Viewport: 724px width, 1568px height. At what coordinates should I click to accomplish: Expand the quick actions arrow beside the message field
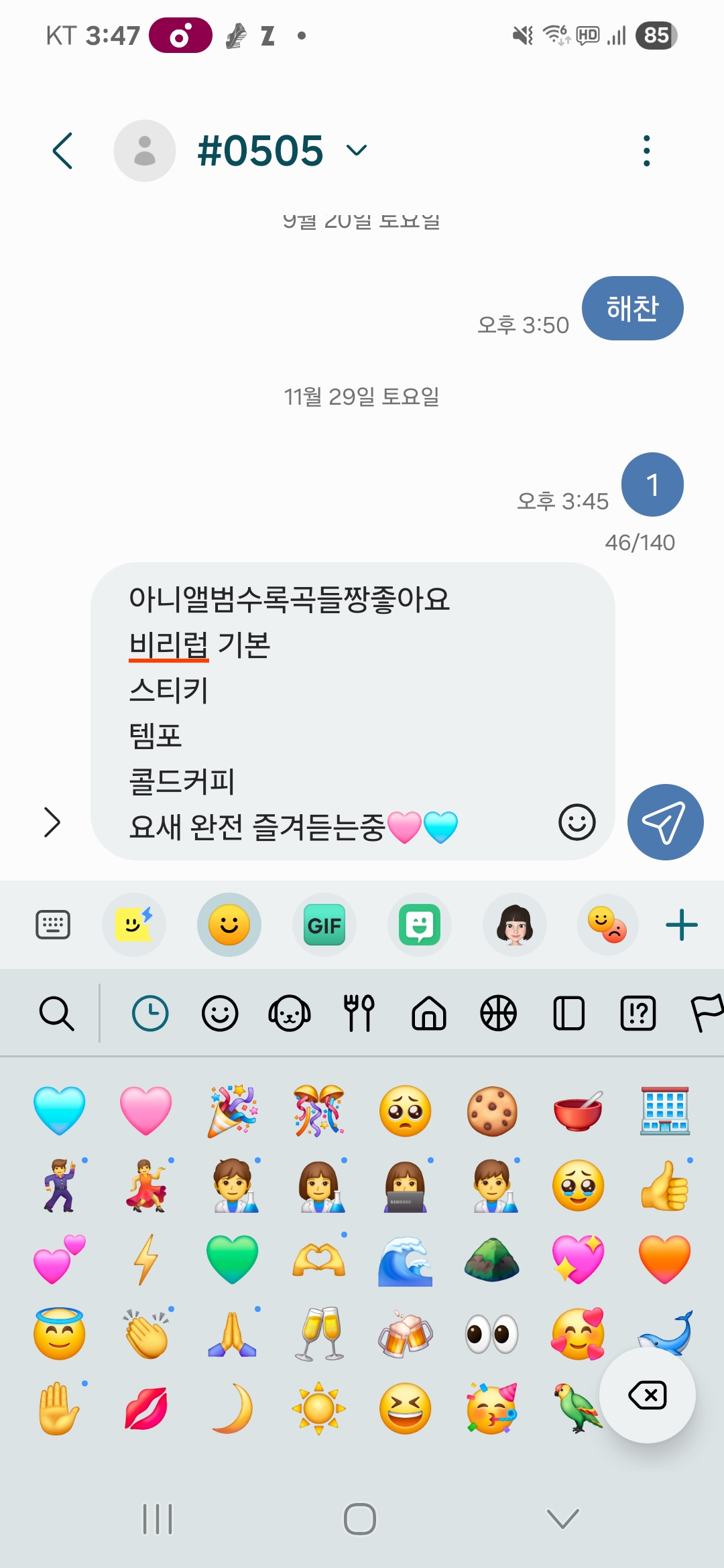click(53, 823)
